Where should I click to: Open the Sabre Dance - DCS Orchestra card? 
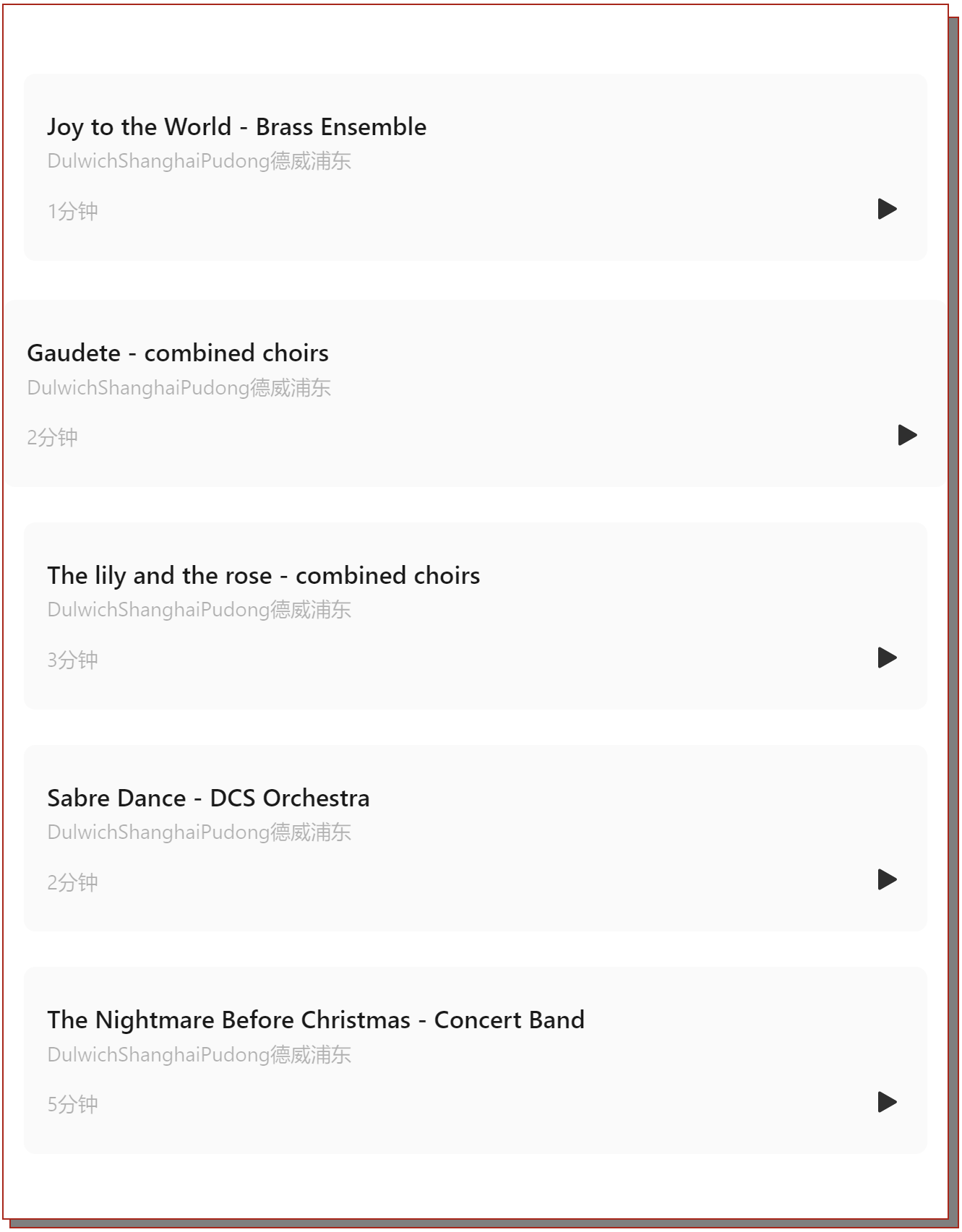point(208,798)
